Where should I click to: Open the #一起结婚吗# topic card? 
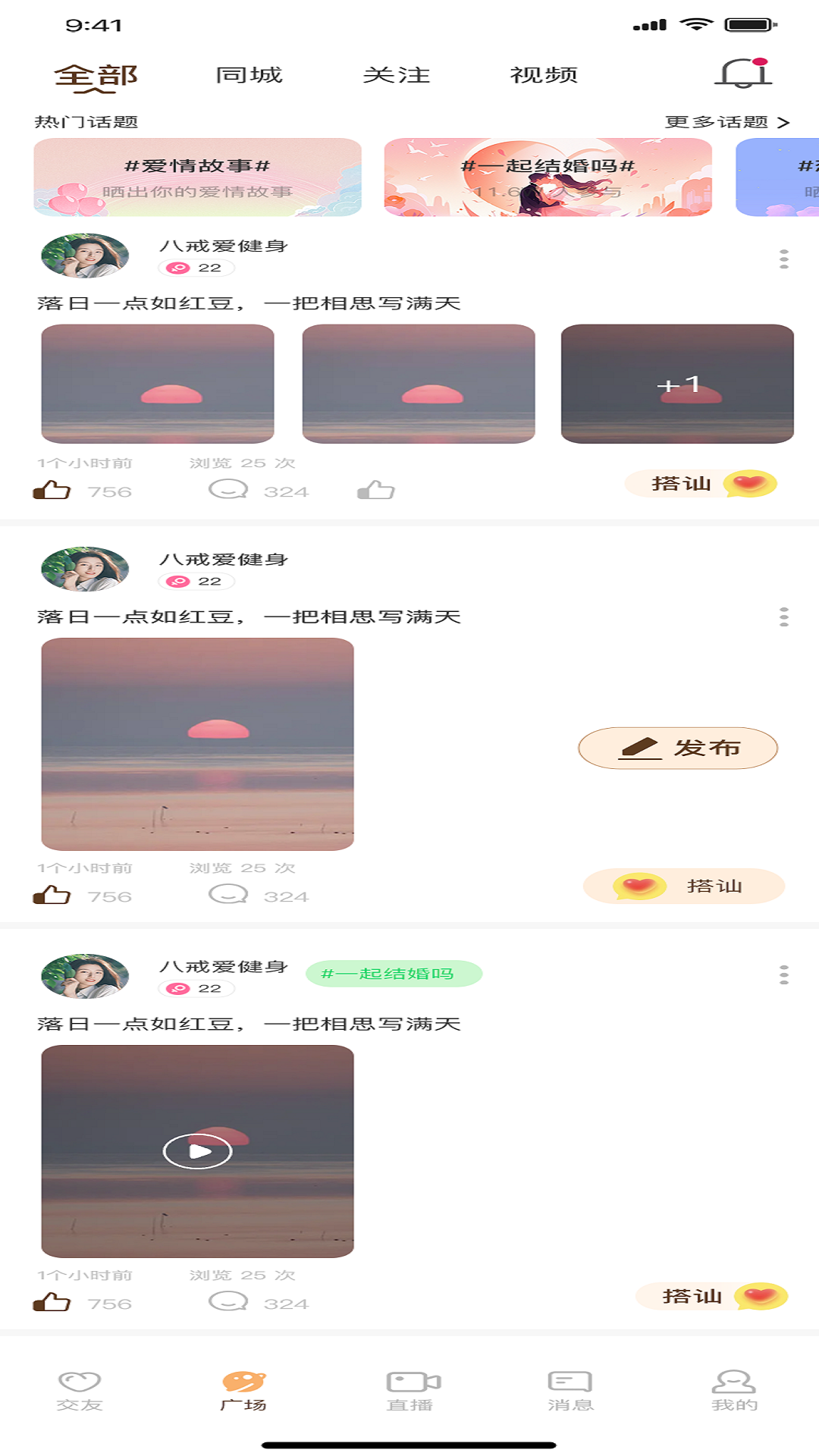pyautogui.click(x=548, y=177)
